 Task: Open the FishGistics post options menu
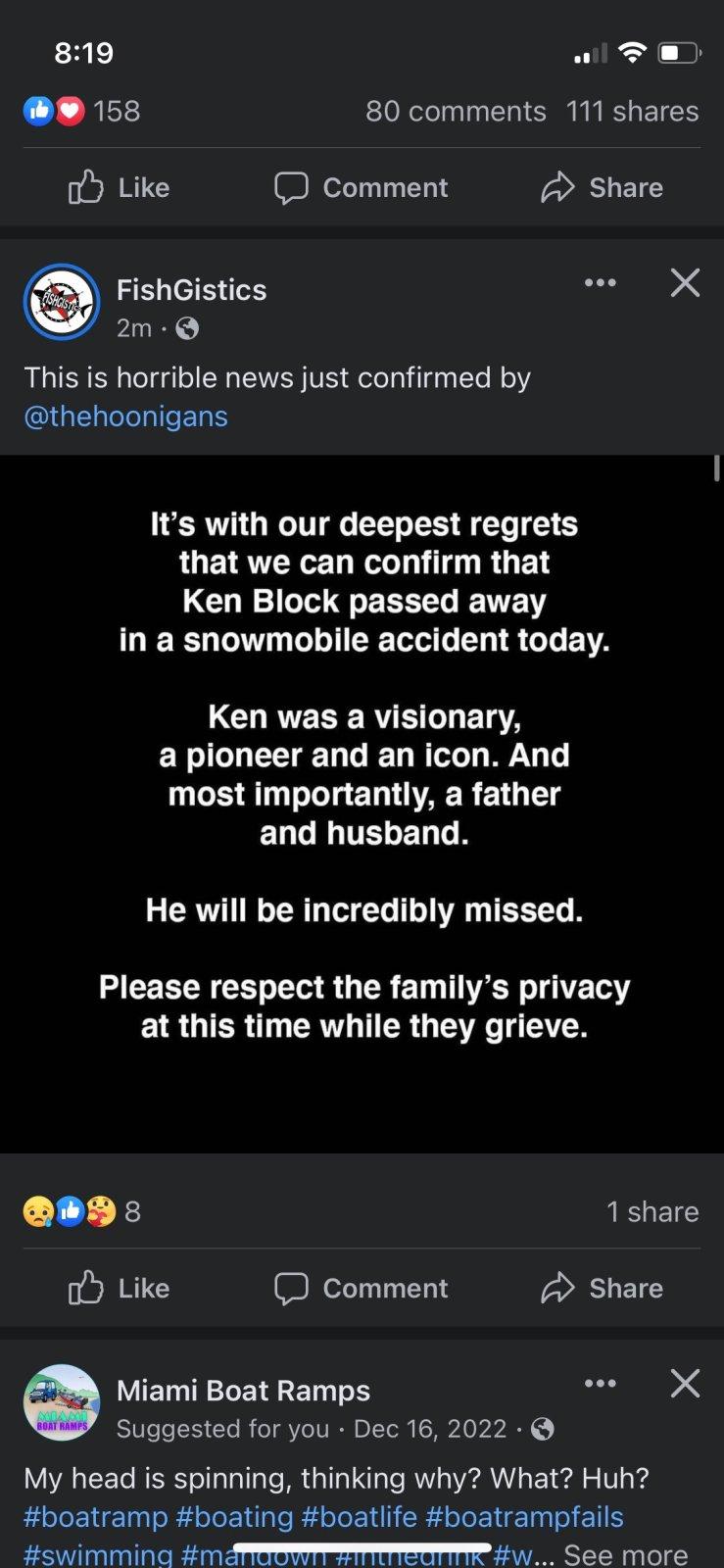600,283
